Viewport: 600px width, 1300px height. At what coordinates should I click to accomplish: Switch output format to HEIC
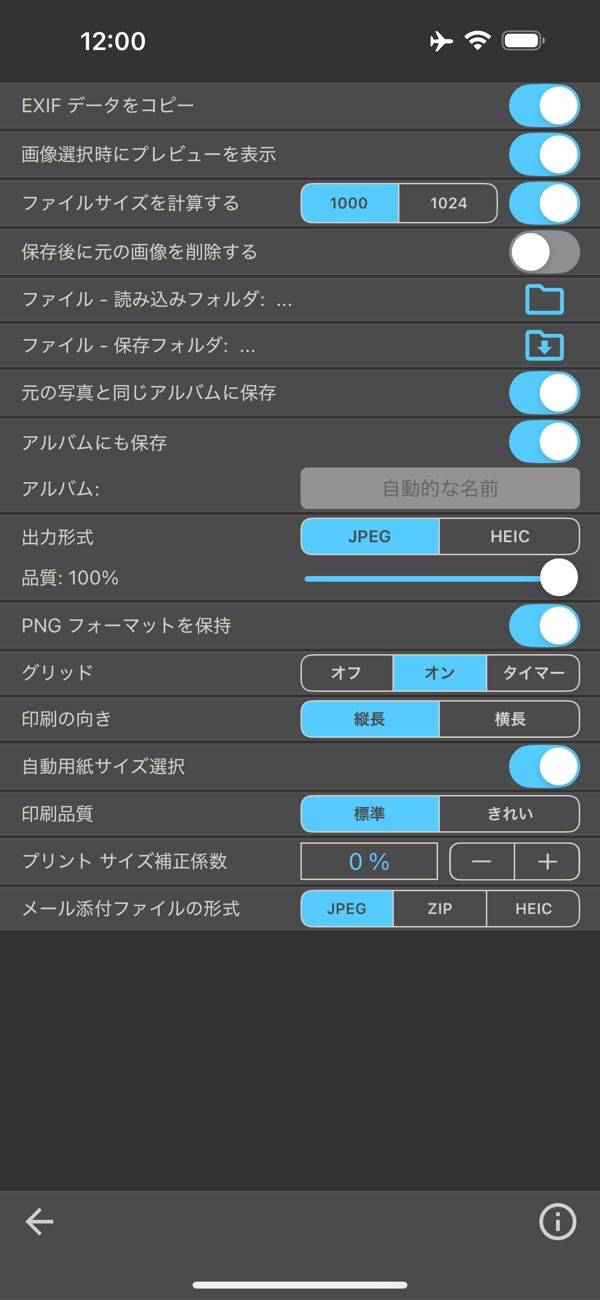(509, 537)
